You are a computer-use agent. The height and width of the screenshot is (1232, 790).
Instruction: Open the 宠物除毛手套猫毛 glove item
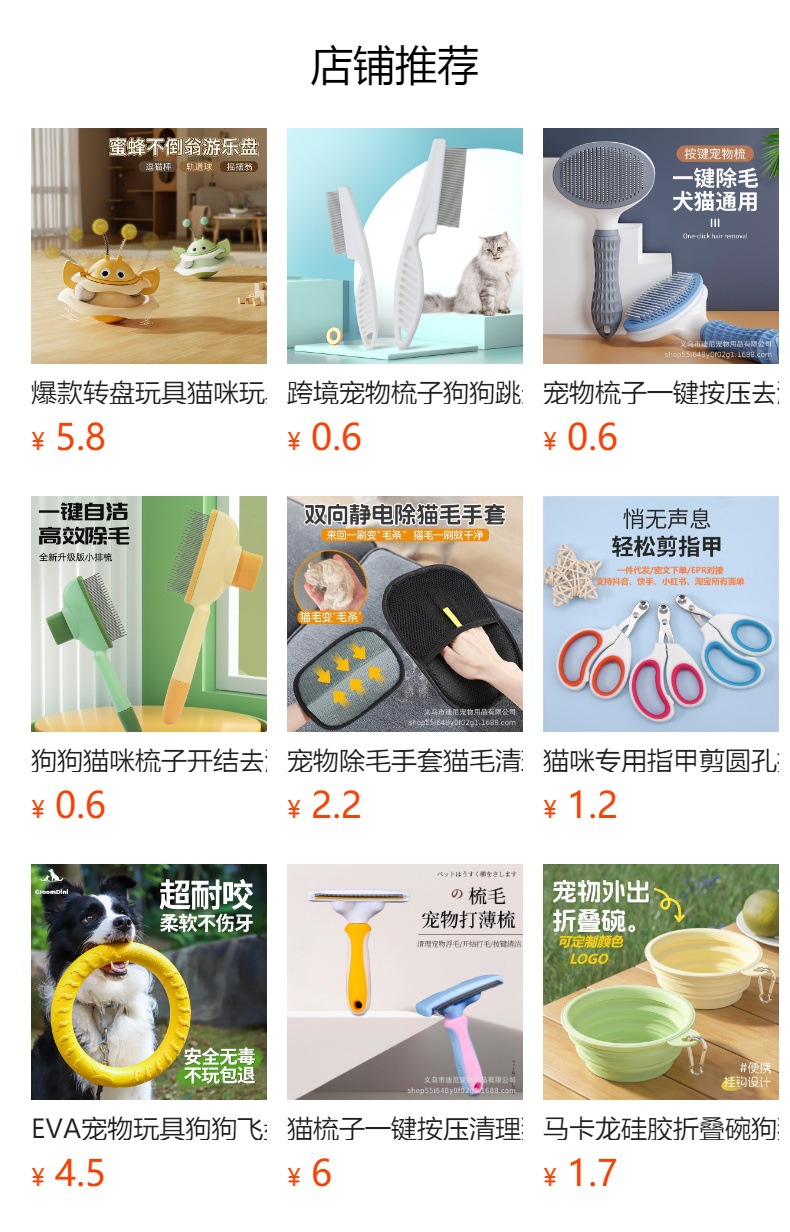[405, 660]
